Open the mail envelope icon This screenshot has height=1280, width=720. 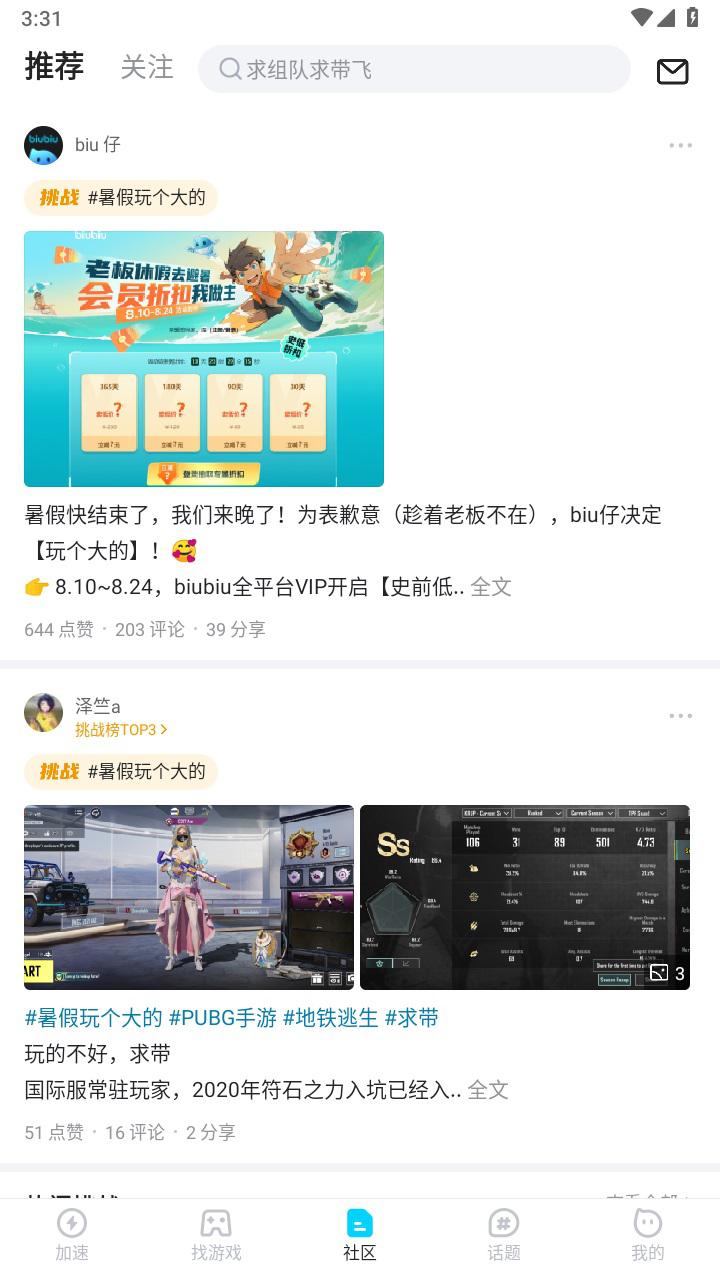click(x=672, y=71)
